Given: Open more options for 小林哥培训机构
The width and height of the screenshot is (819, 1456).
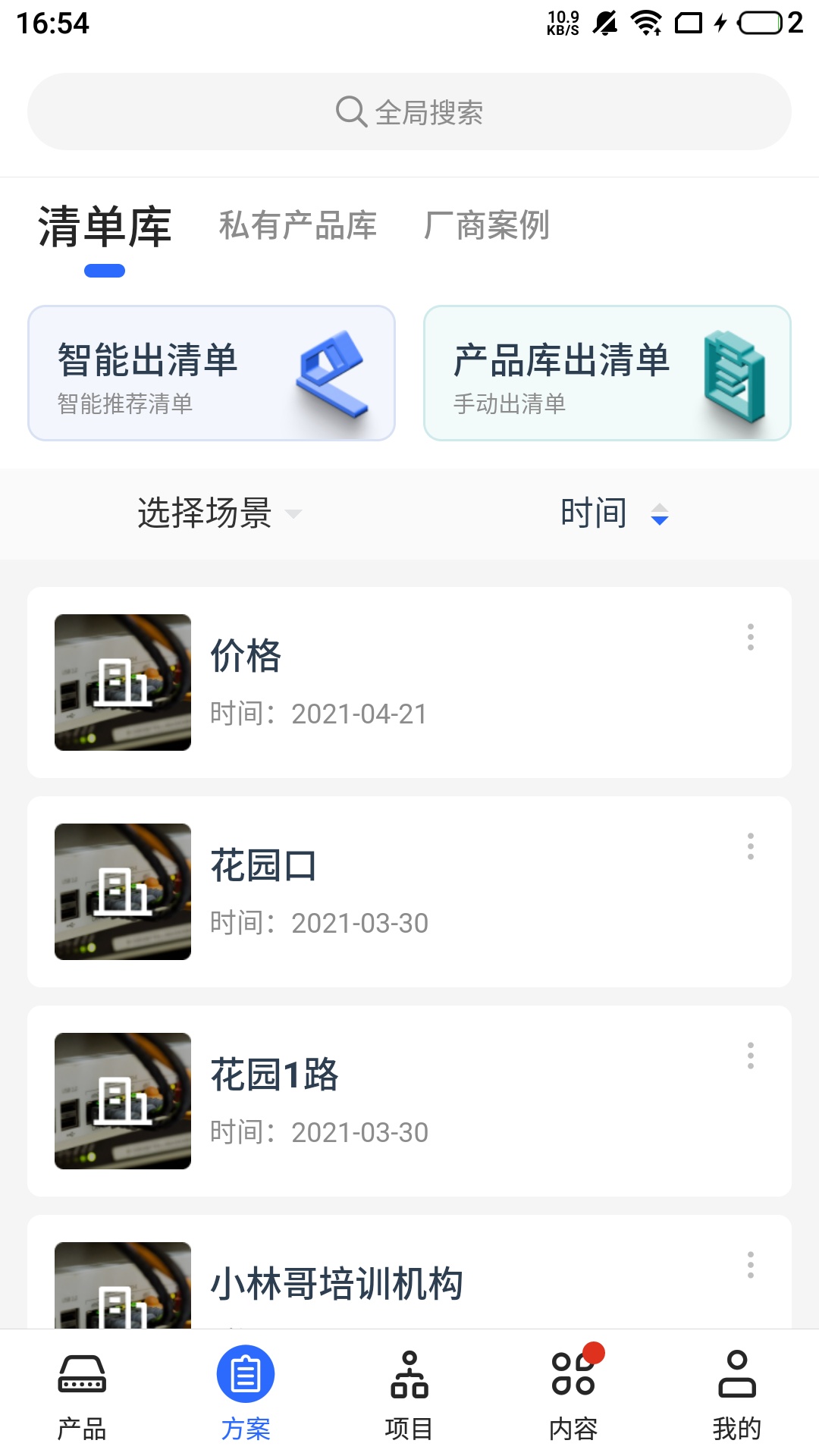Looking at the screenshot, I should coord(751,1265).
